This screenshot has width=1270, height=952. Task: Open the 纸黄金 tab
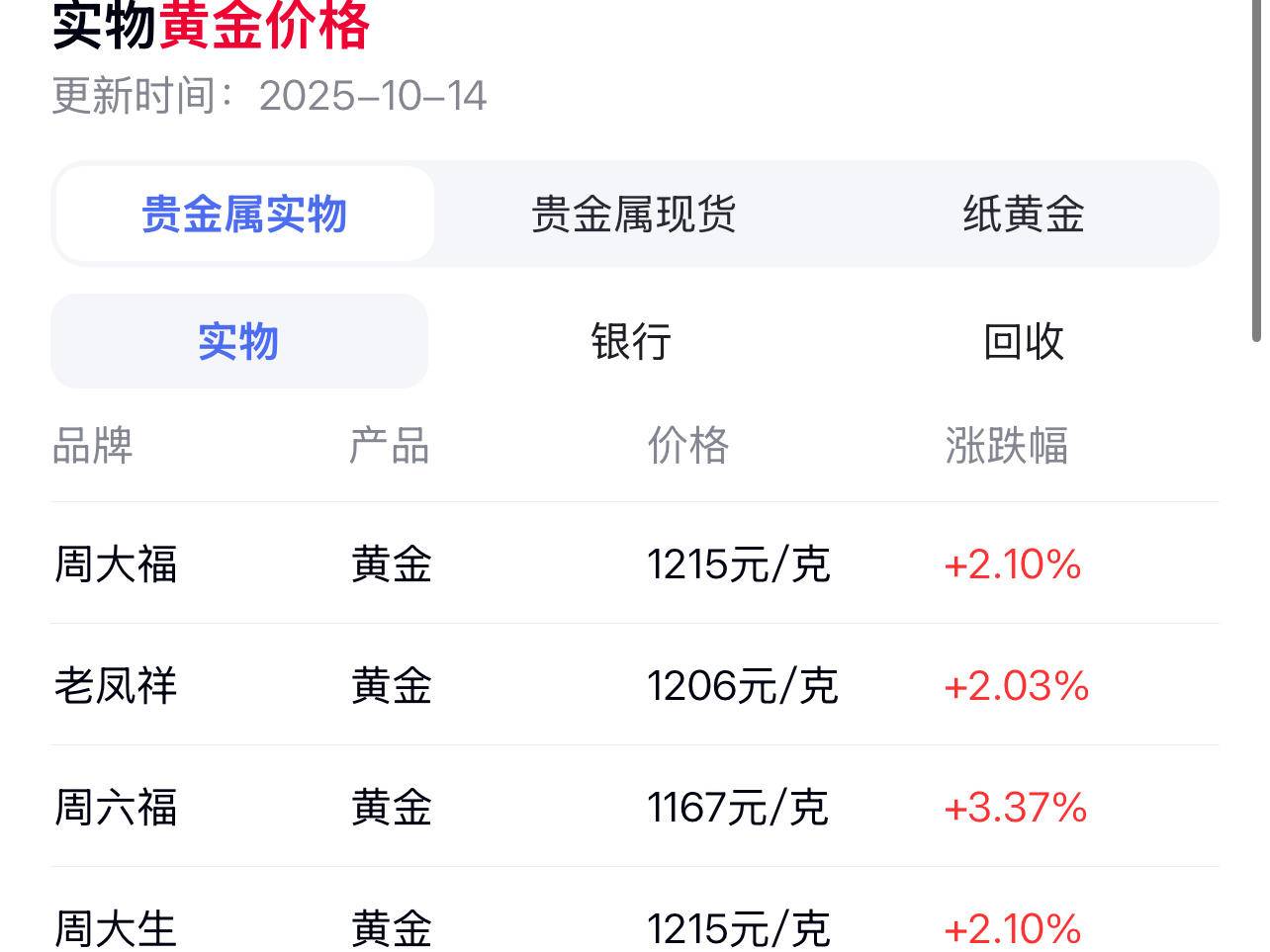[x=1023, y=214]
